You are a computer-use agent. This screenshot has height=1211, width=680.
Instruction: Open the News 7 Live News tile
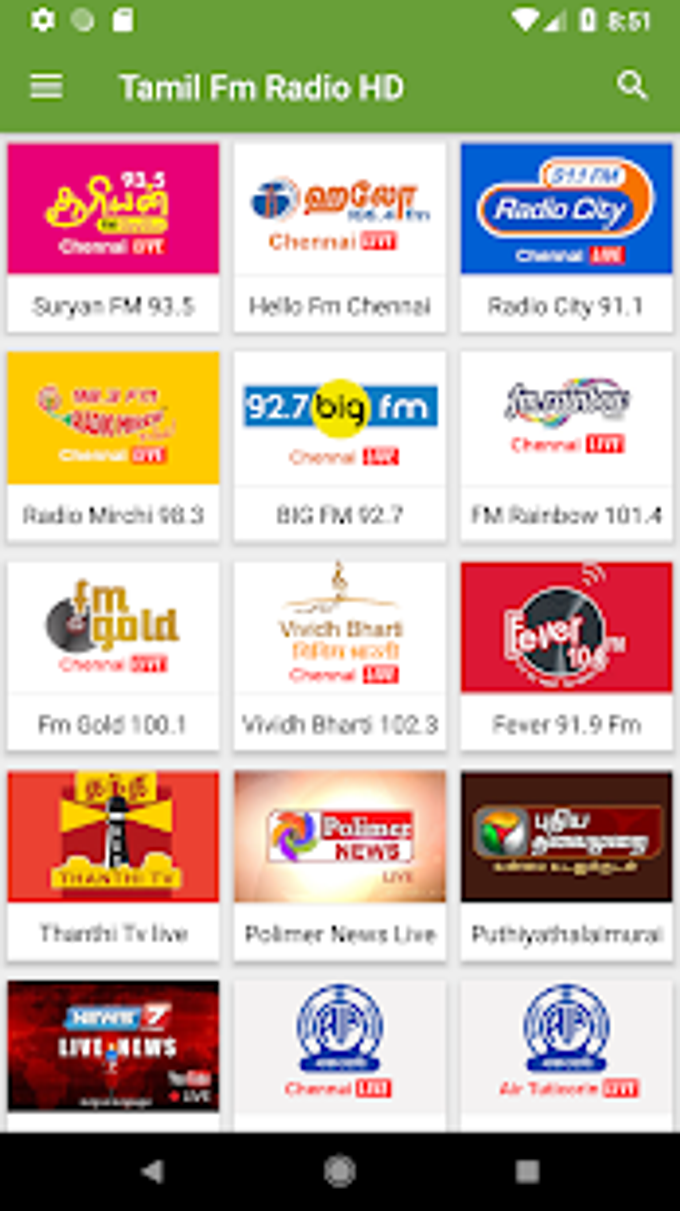coord(113,1050)
